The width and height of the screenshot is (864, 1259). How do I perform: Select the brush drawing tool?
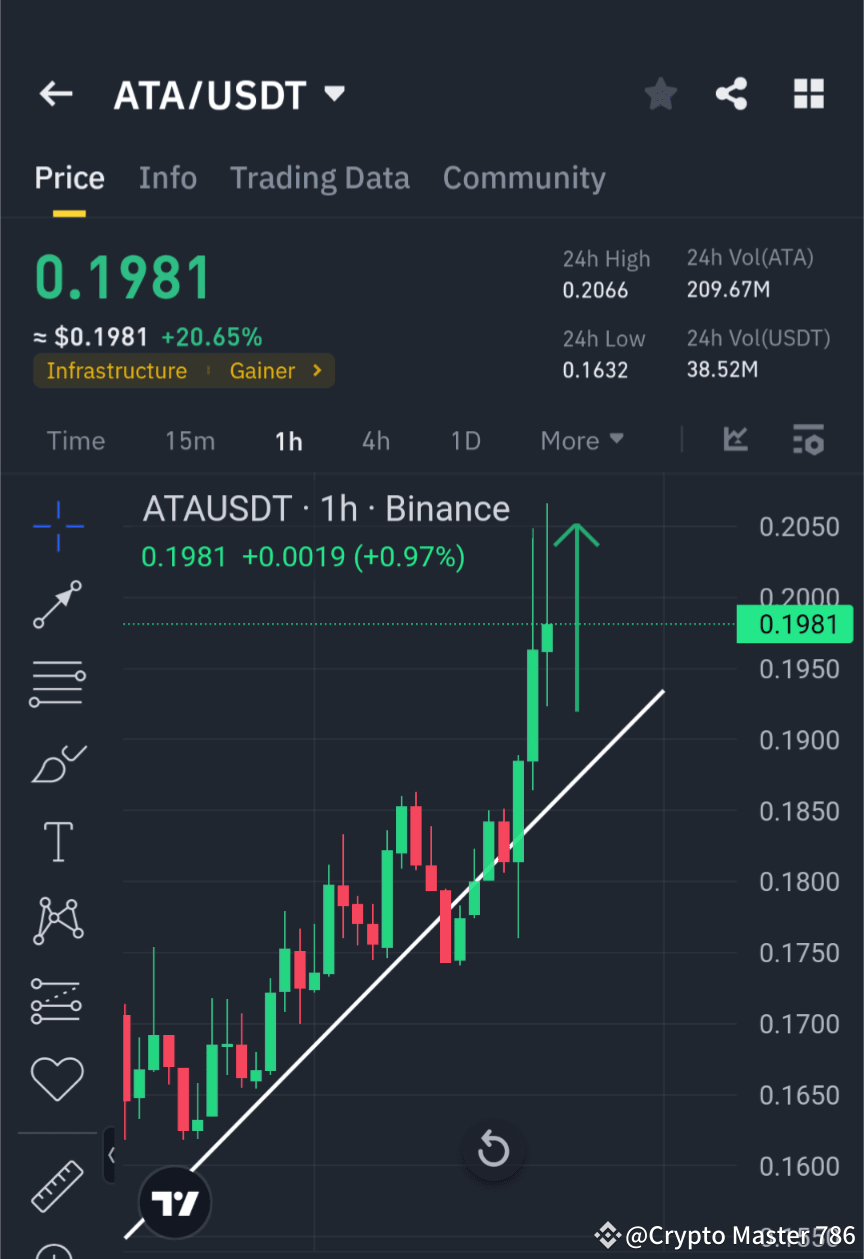(x=57, y=763)
